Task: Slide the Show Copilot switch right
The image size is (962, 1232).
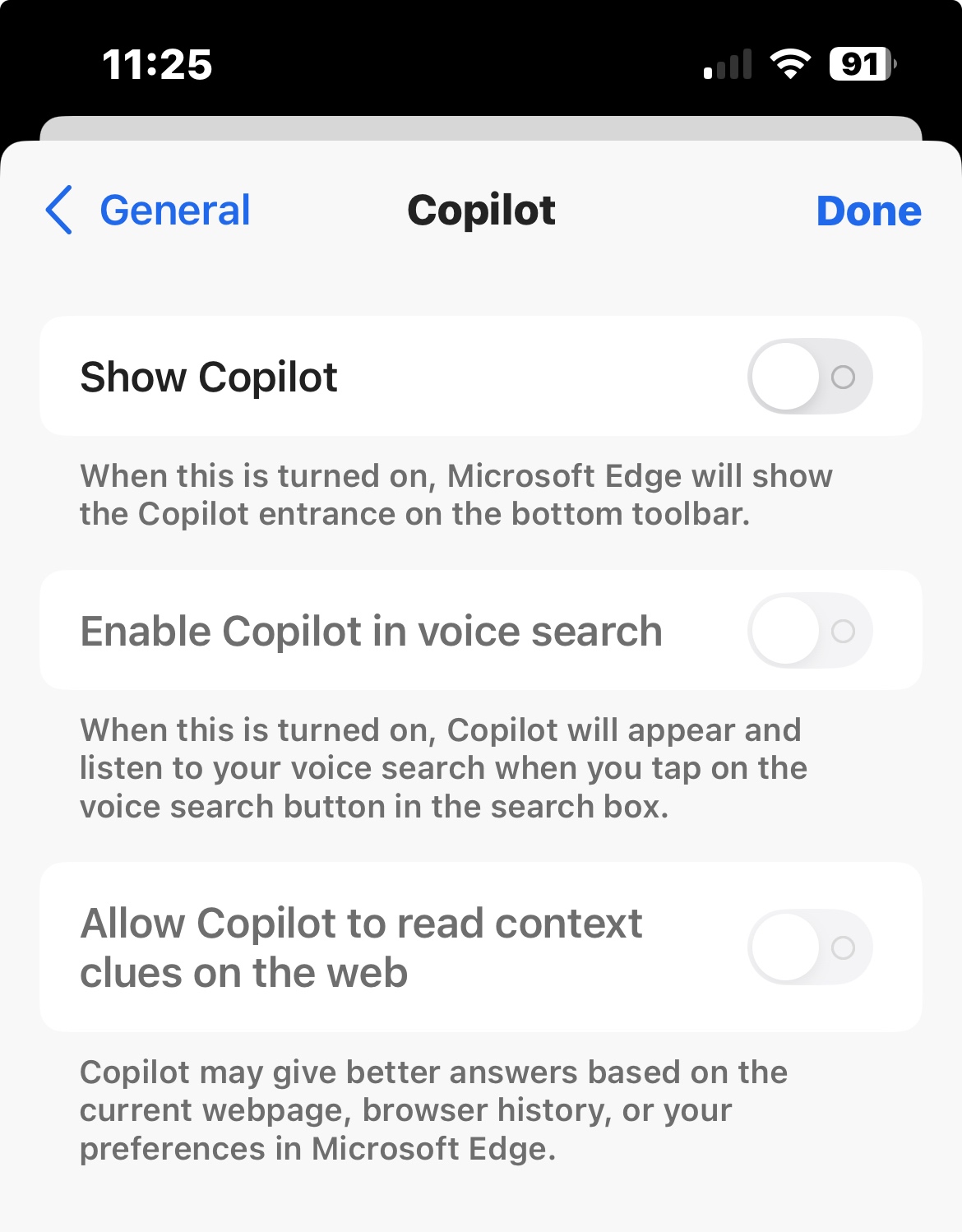Action: click(808, 375)
